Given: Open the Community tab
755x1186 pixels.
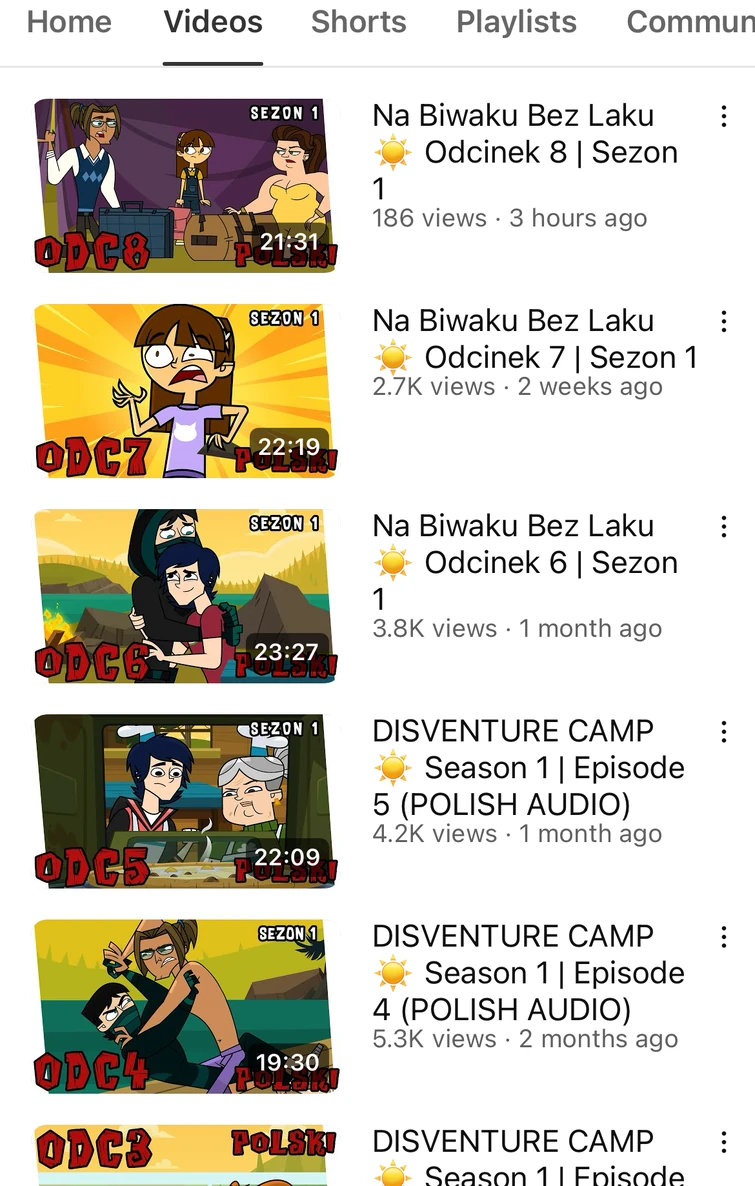Looking at the screenshot, I should 690,22.
